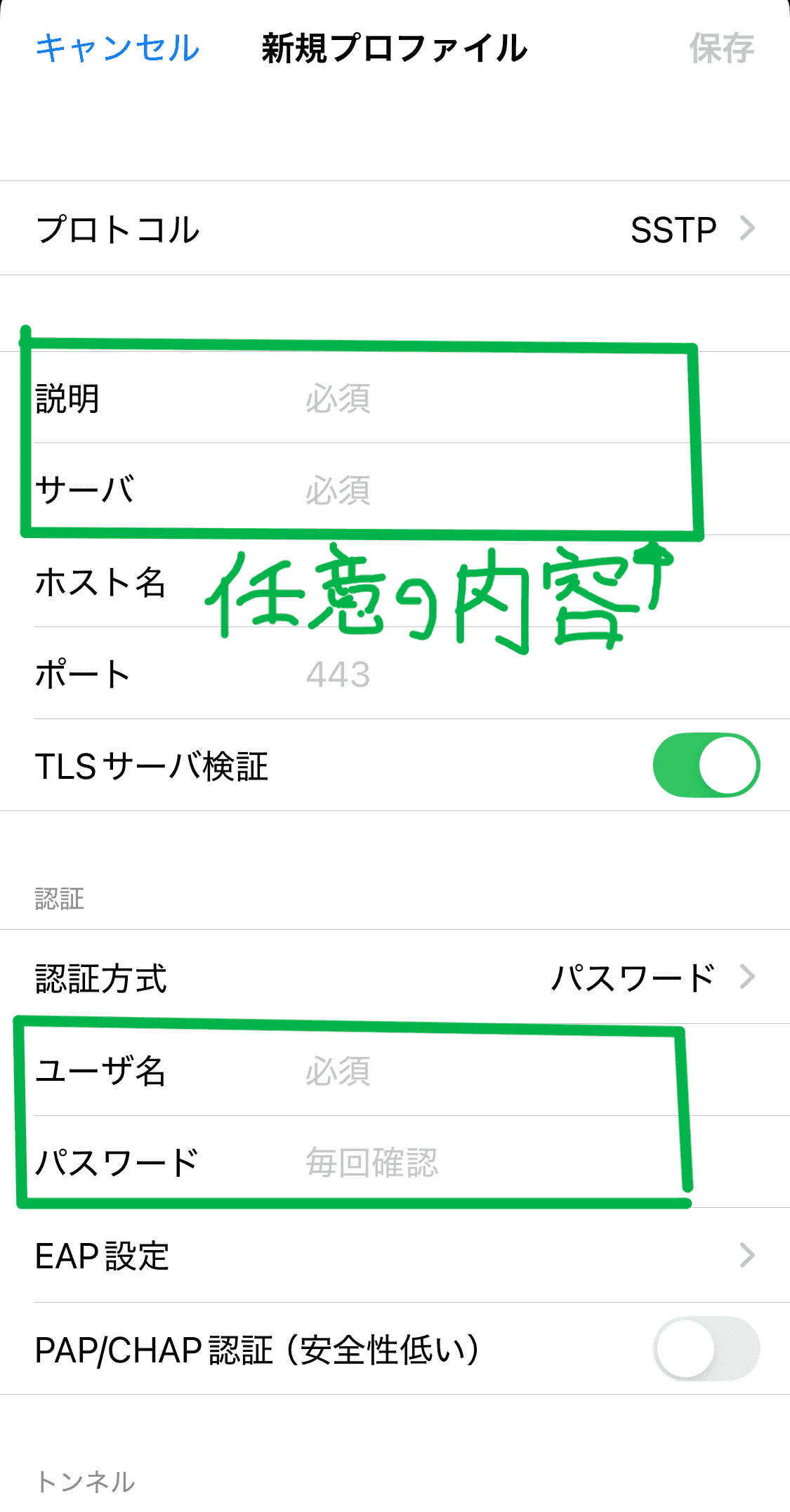This screenshot has width=790, height=1512.
Task: Tap the サーバ input field
Action: tap(492, 489)
